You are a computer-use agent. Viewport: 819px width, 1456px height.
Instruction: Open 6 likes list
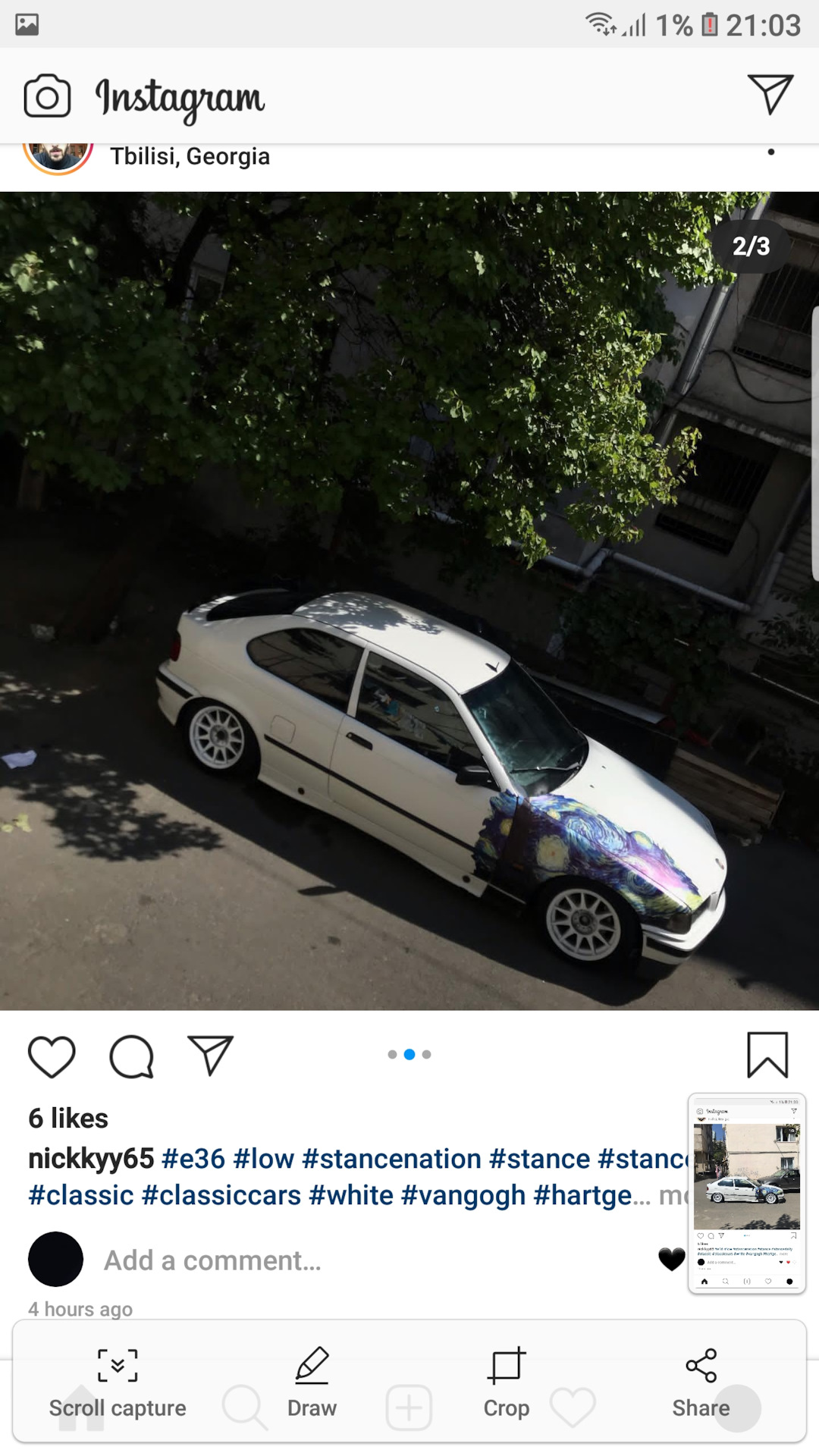(x=68, y=1119)
